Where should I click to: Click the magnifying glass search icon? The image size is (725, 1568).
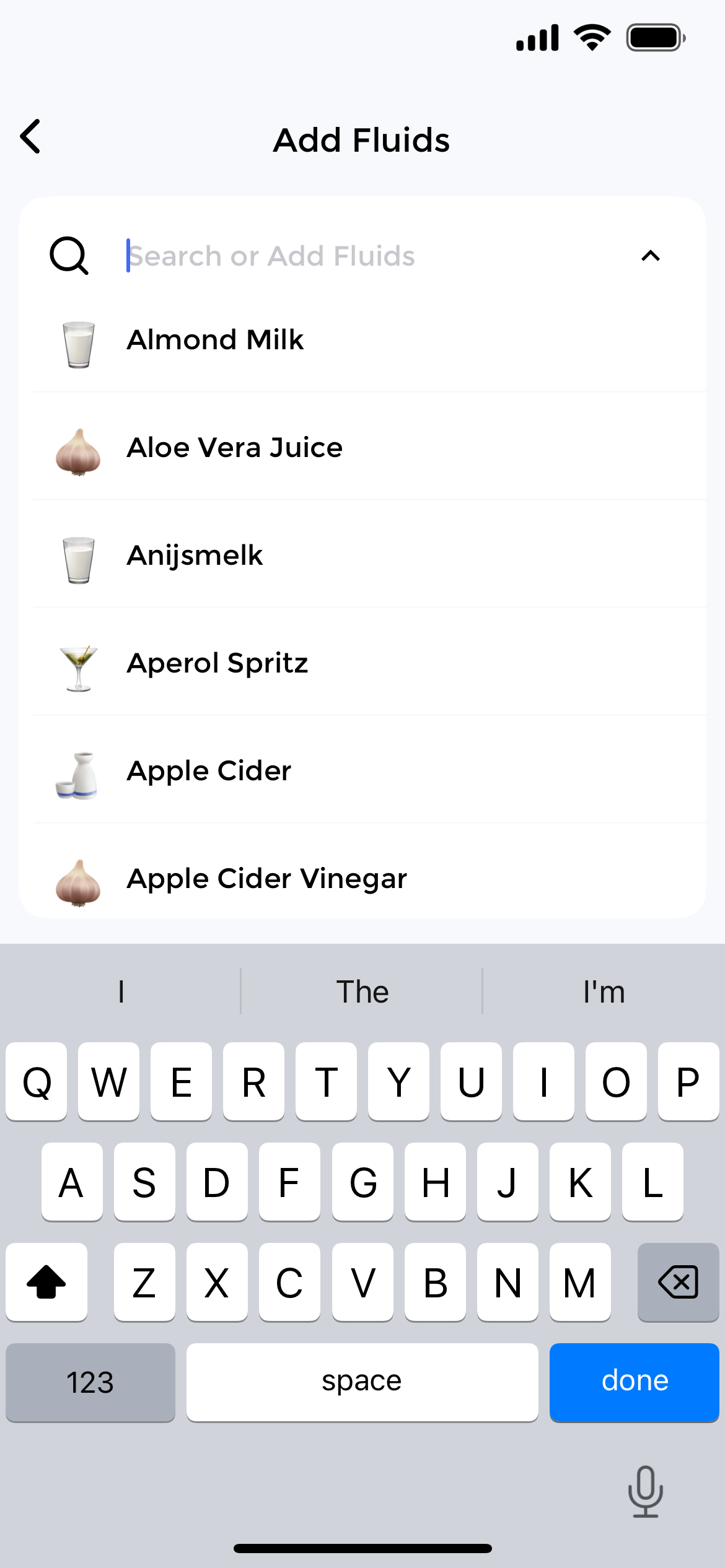pyautogui.click(x=69, y=256)
